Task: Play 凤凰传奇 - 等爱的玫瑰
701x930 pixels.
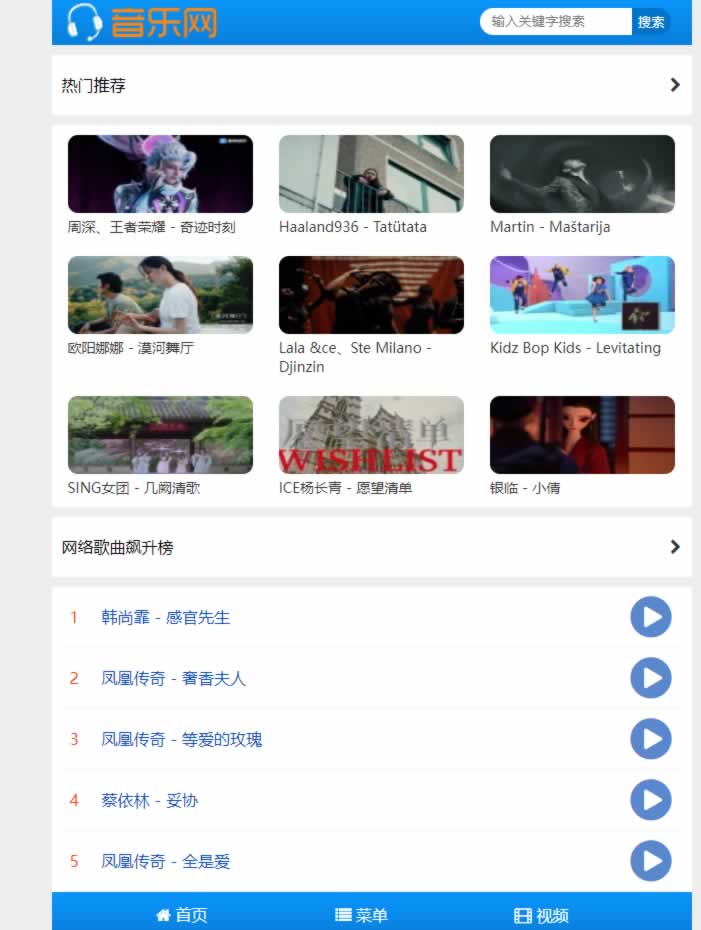Action: pyautogui.click(x=650, y=739)
